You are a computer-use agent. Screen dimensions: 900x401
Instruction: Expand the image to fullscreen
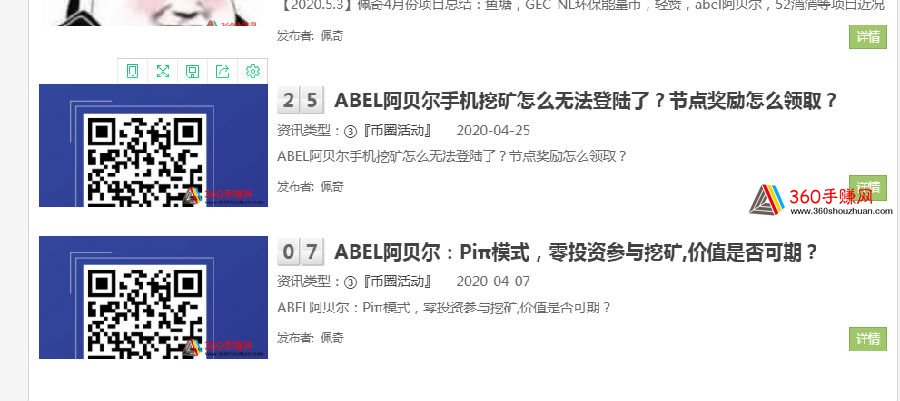(163, 71)
